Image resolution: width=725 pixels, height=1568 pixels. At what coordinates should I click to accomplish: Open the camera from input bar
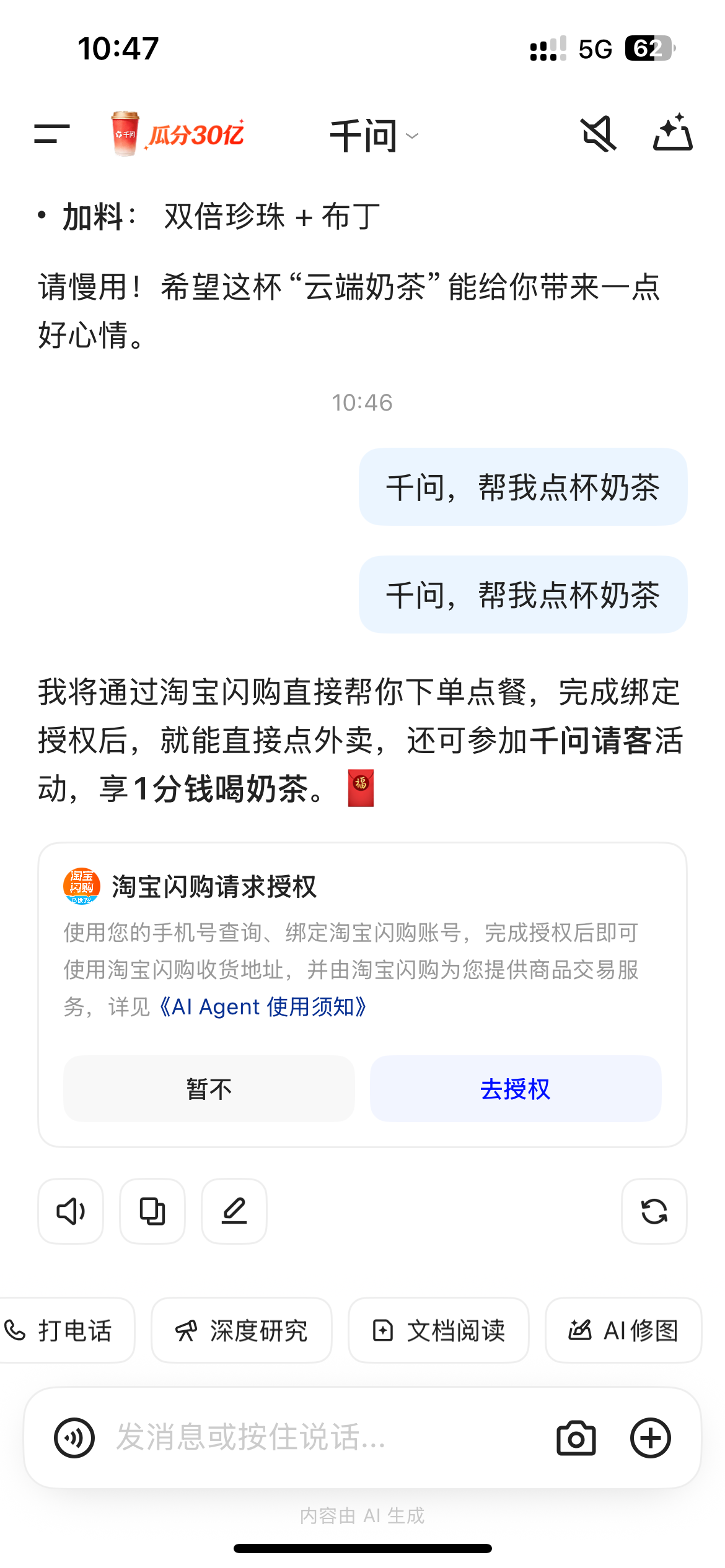pyautogui.click(x=576, y=1438)
